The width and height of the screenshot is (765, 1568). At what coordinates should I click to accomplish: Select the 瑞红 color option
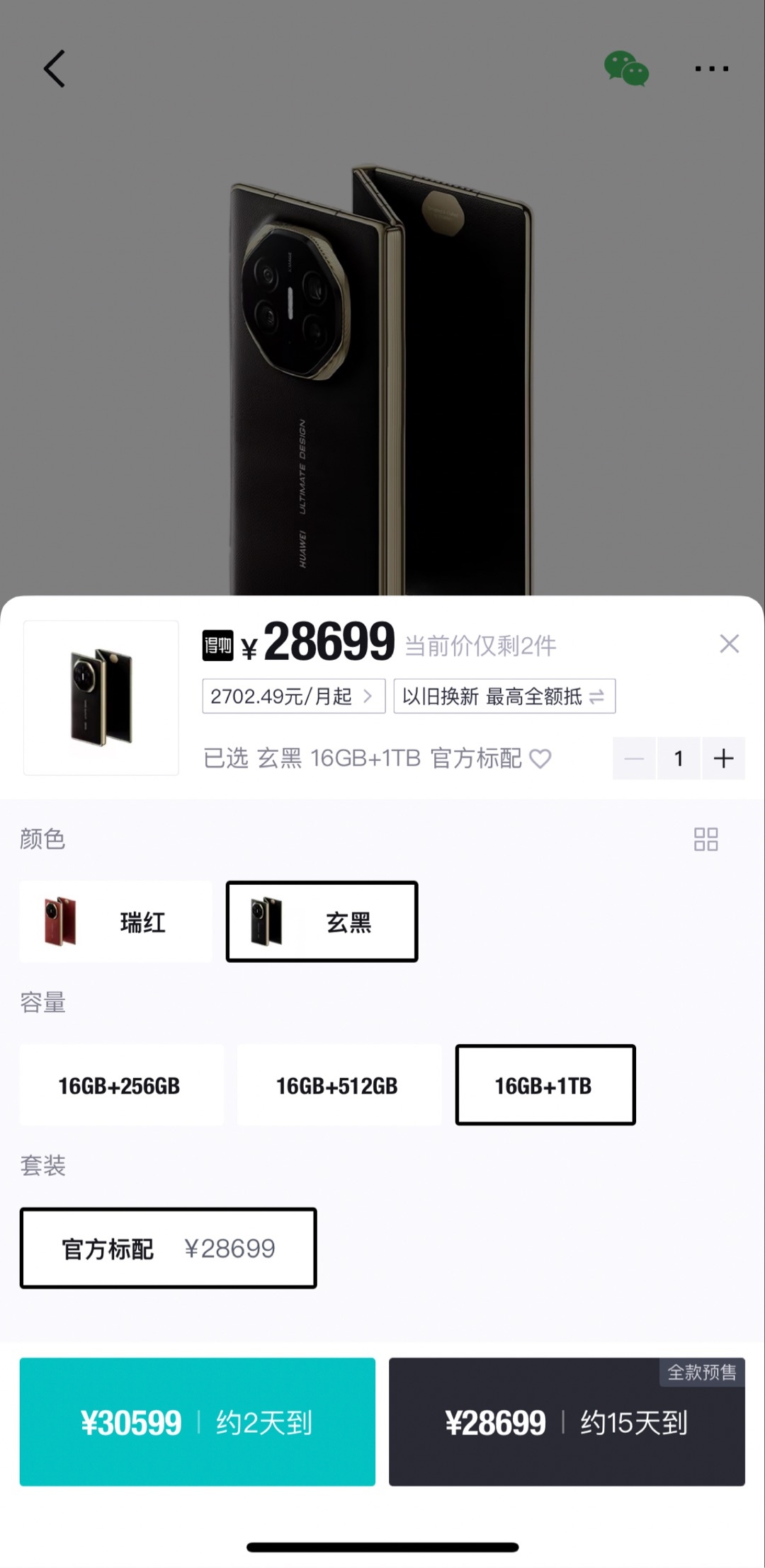point(115,922)
